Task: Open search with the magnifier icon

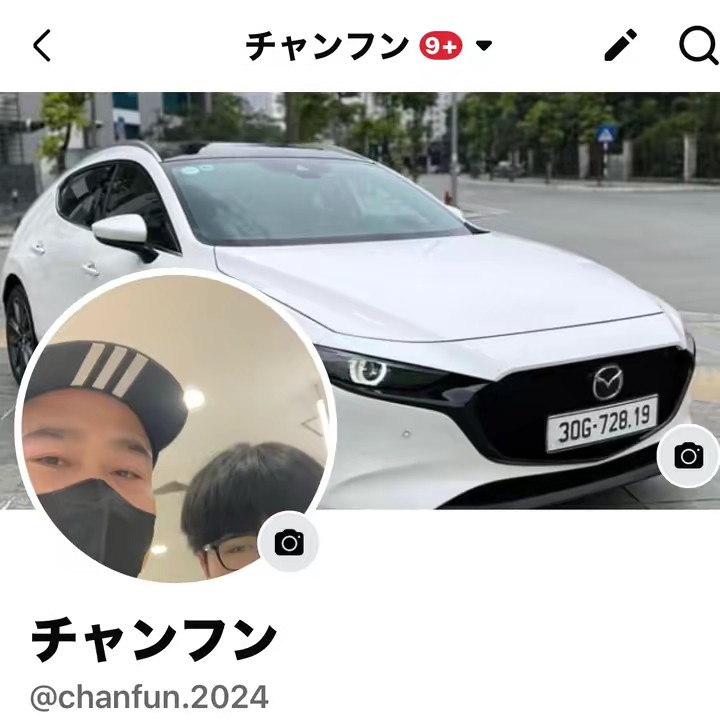Action: click(695, 45)
